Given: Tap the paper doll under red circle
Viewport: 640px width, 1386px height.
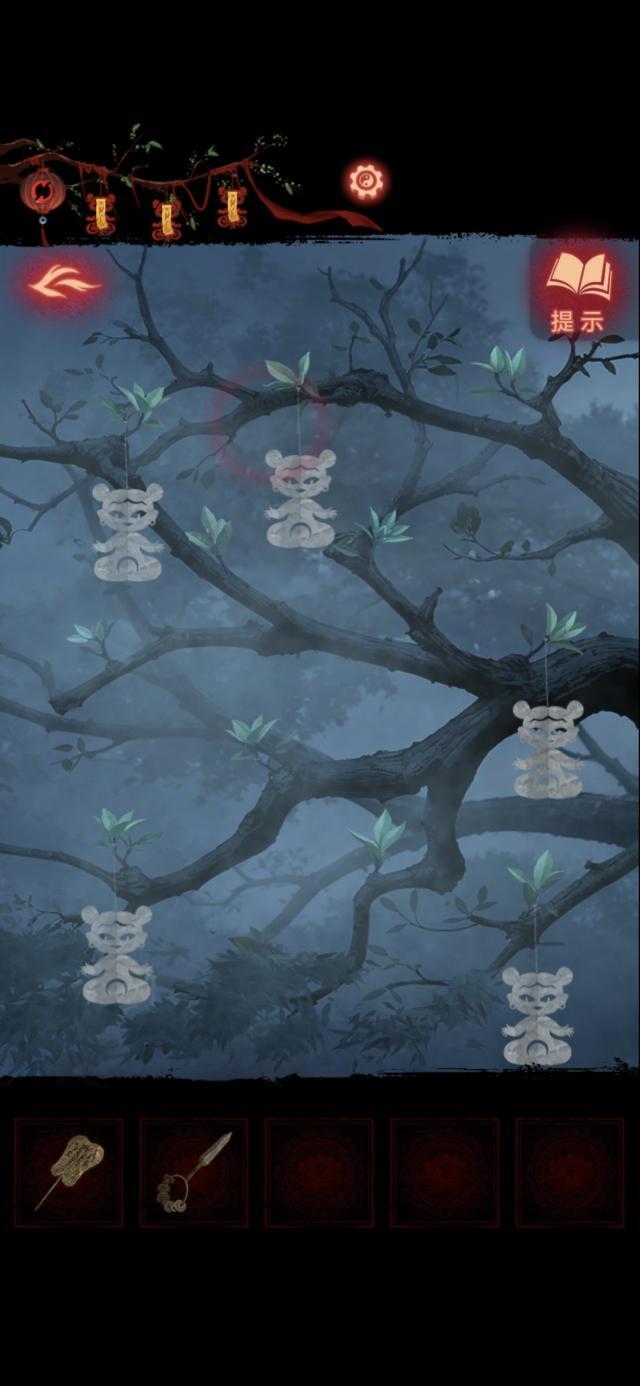Looking at the screenshot, I should [x=300, y=498].
